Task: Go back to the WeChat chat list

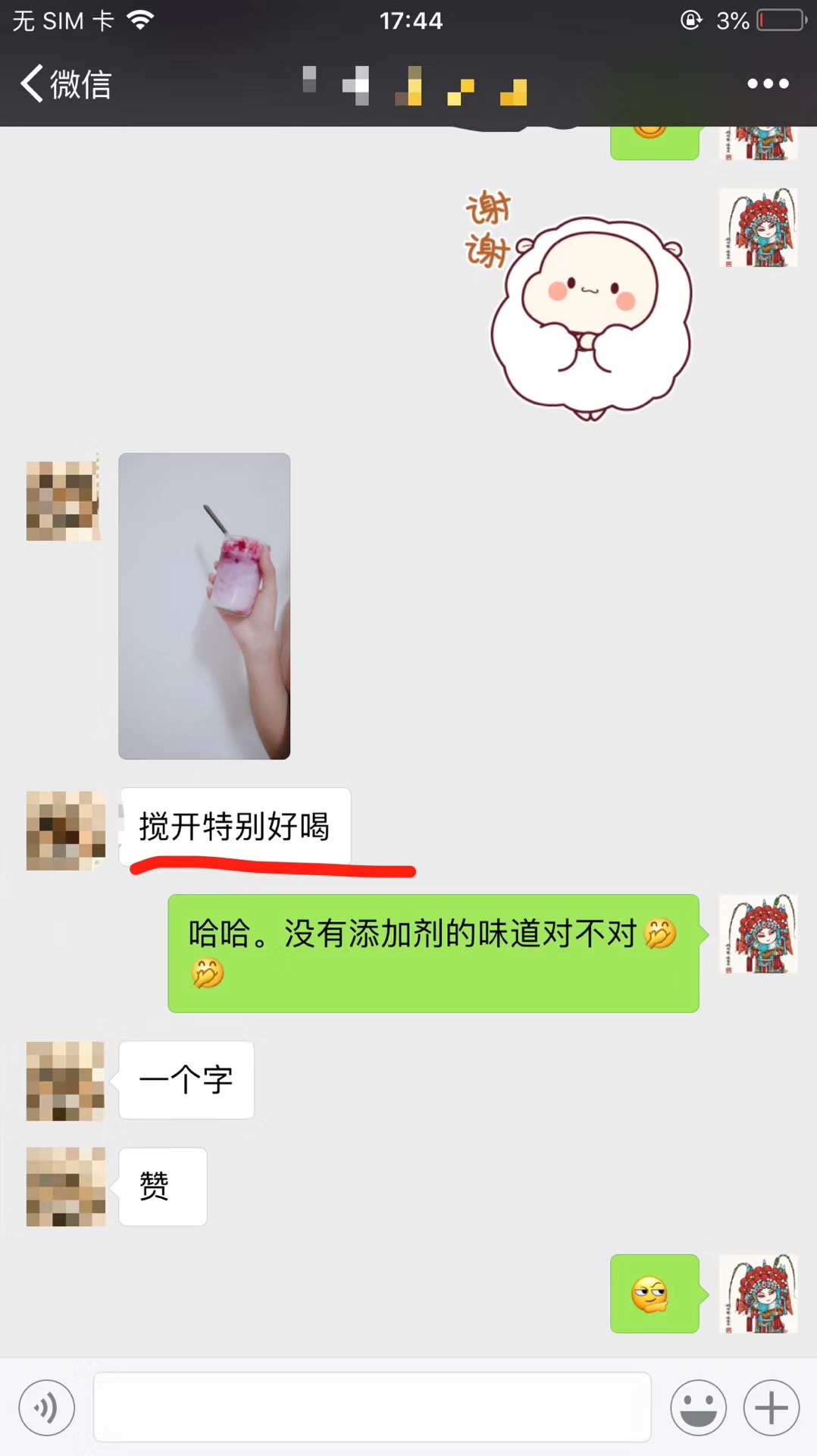Action: (x=66, y=83)
